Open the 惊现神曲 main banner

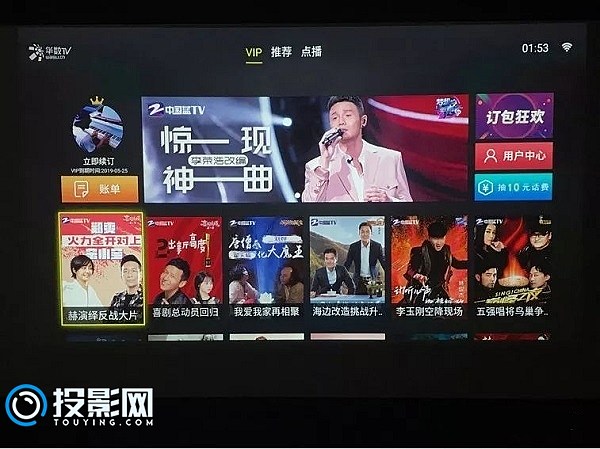[x=304, y=149]
